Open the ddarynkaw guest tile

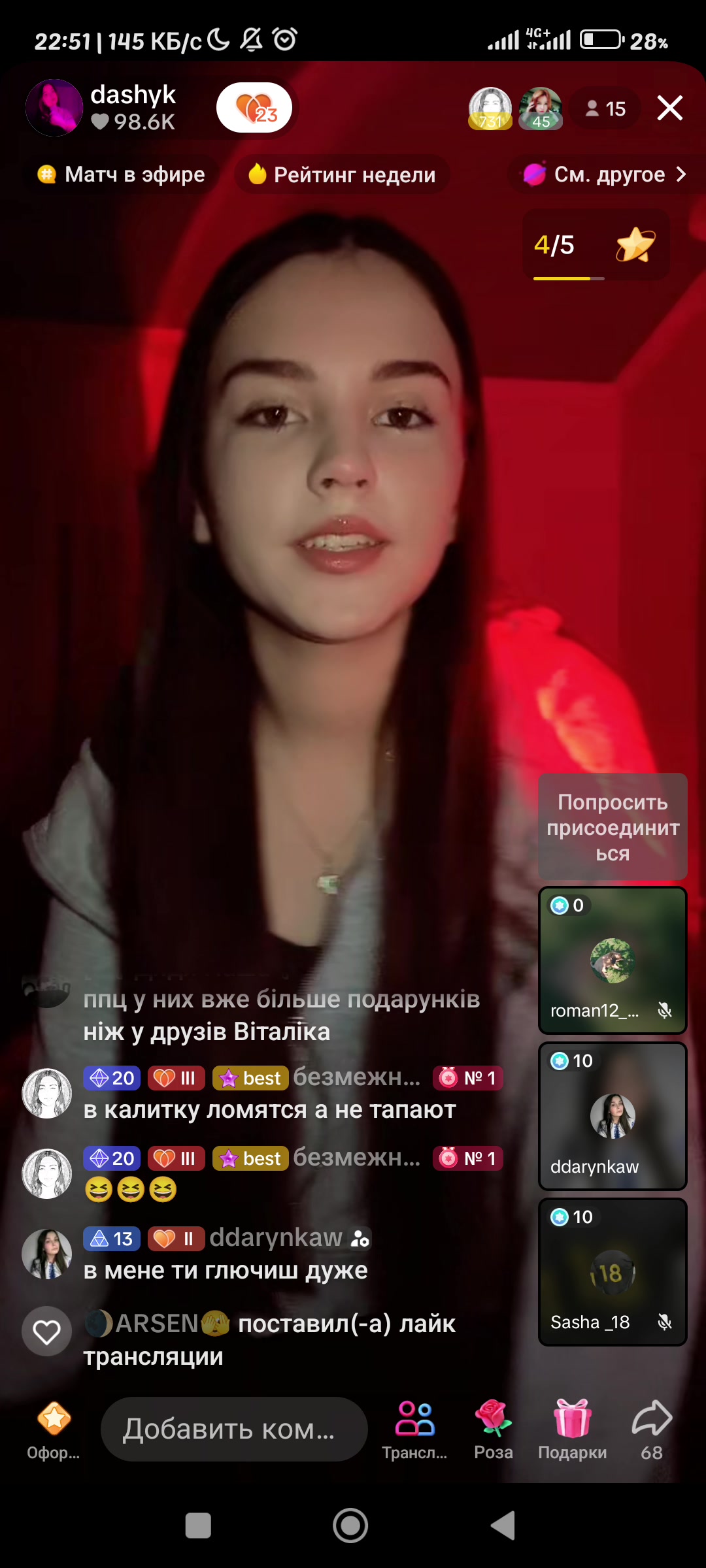tap(613, 1116)
